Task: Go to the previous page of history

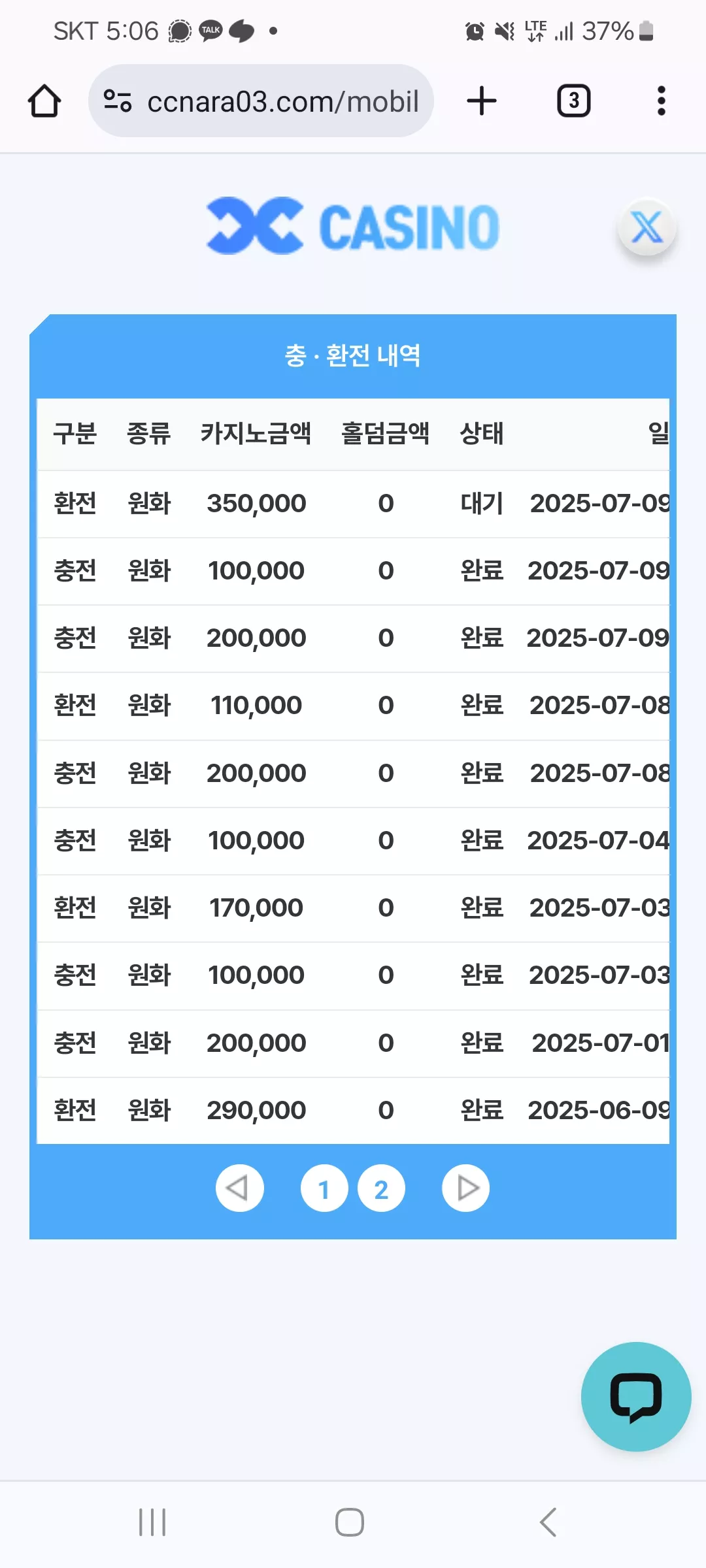Action: pyautogui.click(x=239, y=1188)
